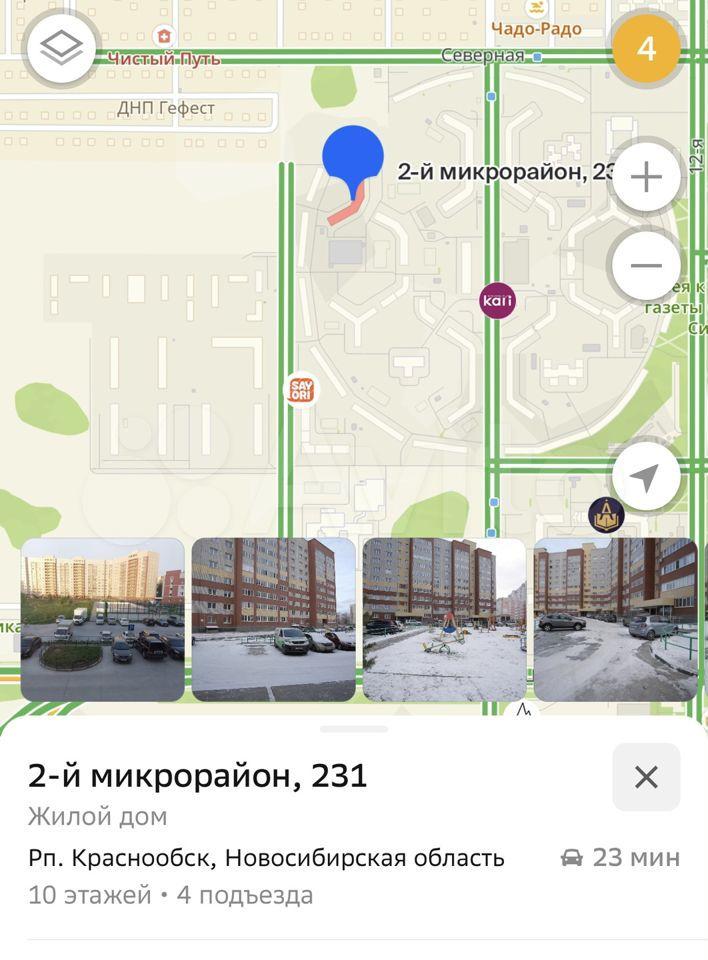
Task: Open the first photo of the building
Action: coord(103,619)
